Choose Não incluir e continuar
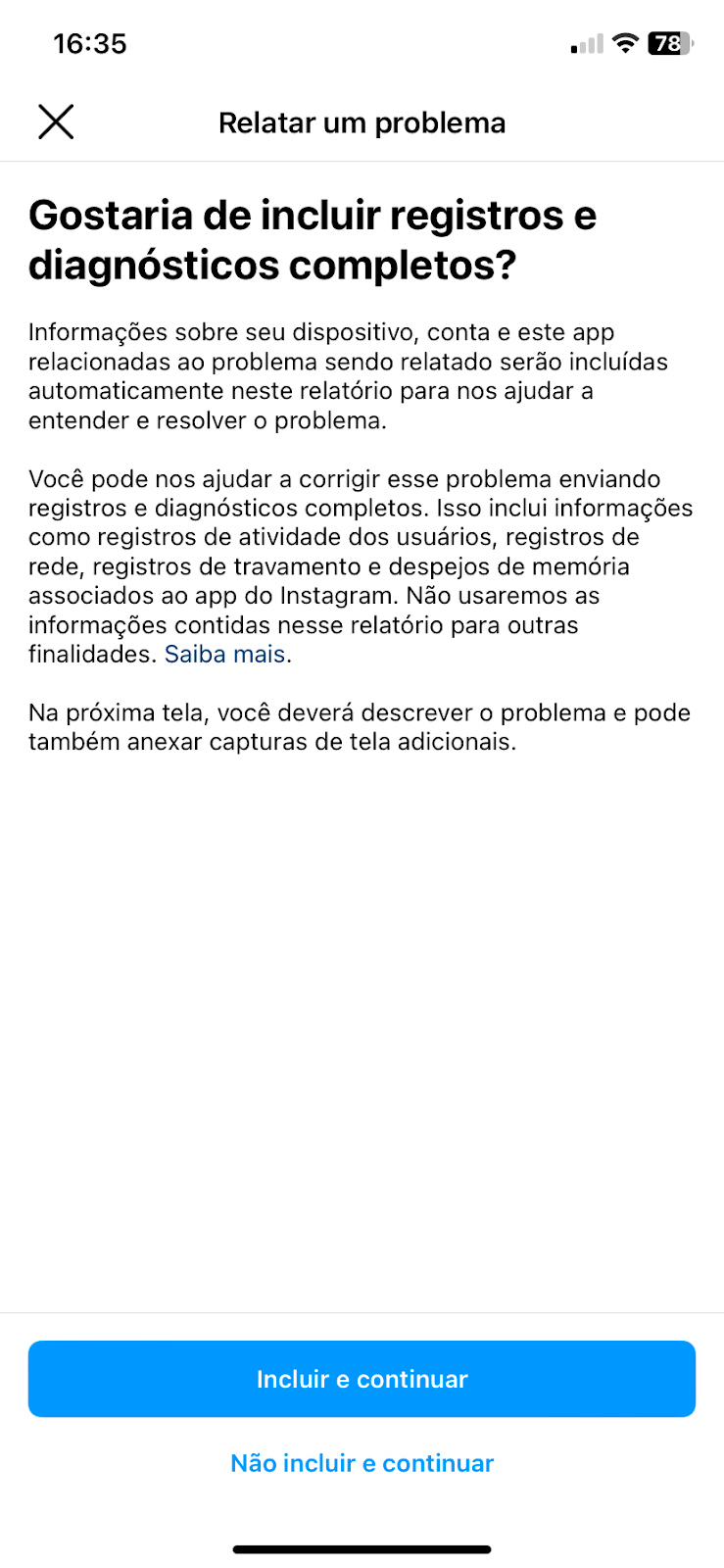 pyautogui.click(x=362, y=1463)
